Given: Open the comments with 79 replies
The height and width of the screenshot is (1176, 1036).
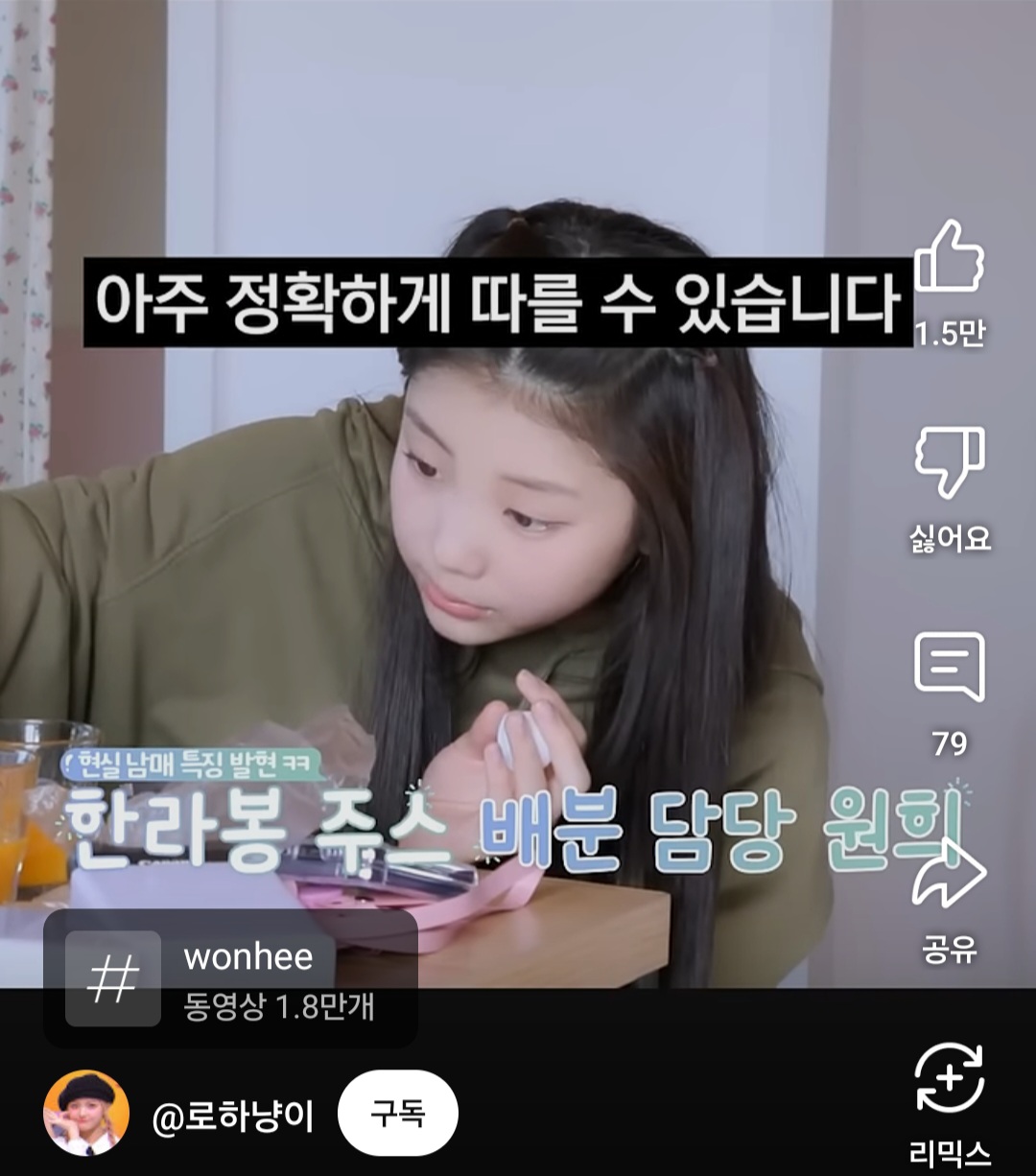Looking at the screenshot, I should [x=949, y=668].
